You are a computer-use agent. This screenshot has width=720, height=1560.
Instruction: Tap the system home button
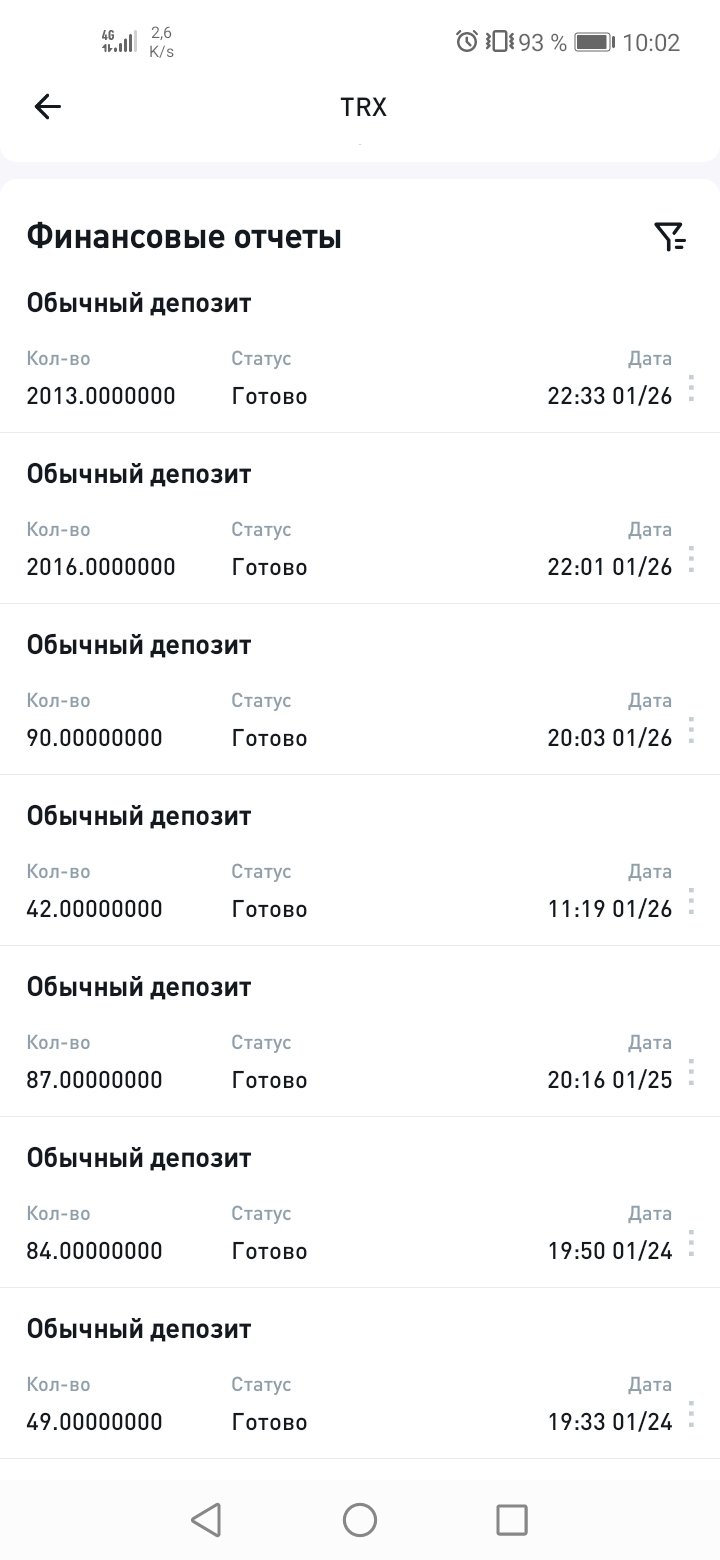coord(360,1520)
